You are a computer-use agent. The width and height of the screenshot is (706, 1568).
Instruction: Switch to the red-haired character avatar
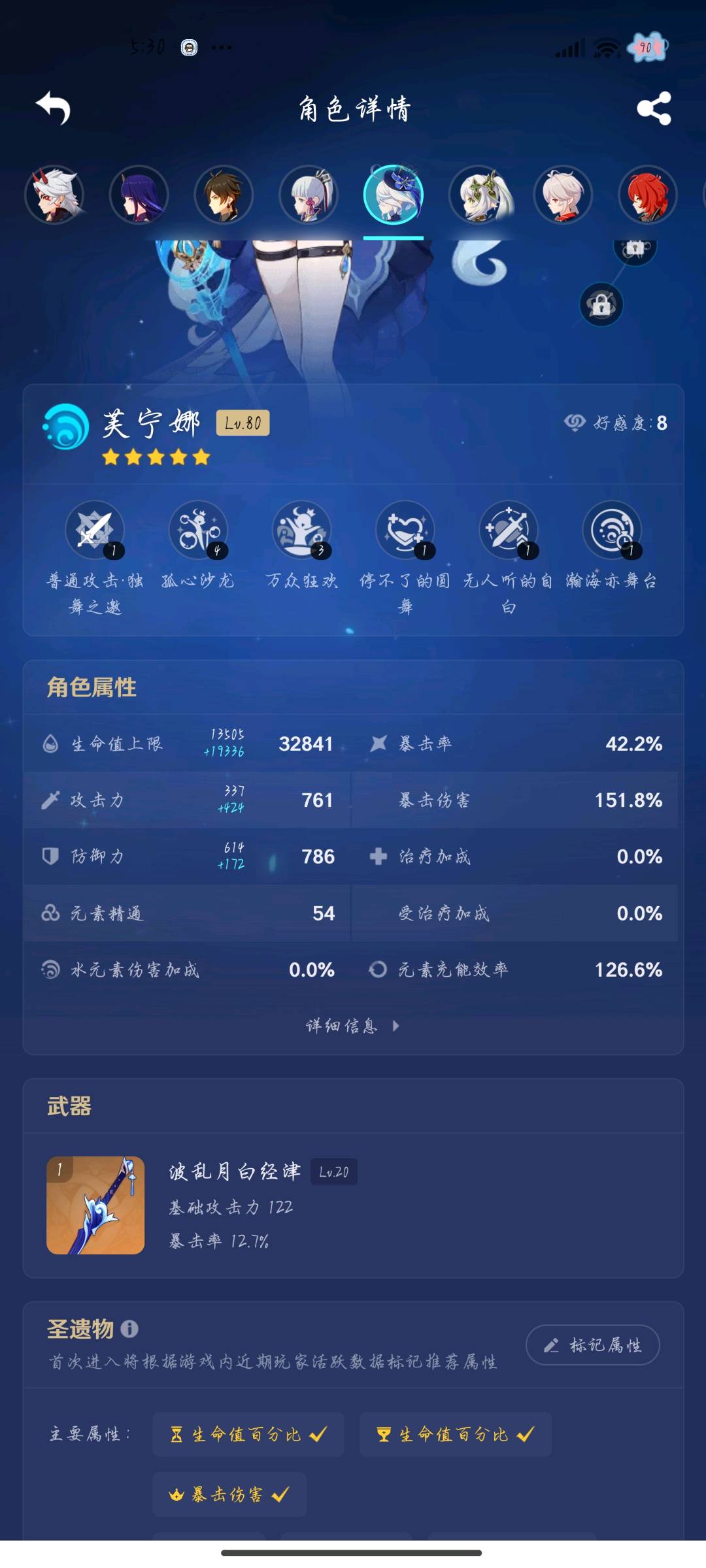(x=647, y=195)
